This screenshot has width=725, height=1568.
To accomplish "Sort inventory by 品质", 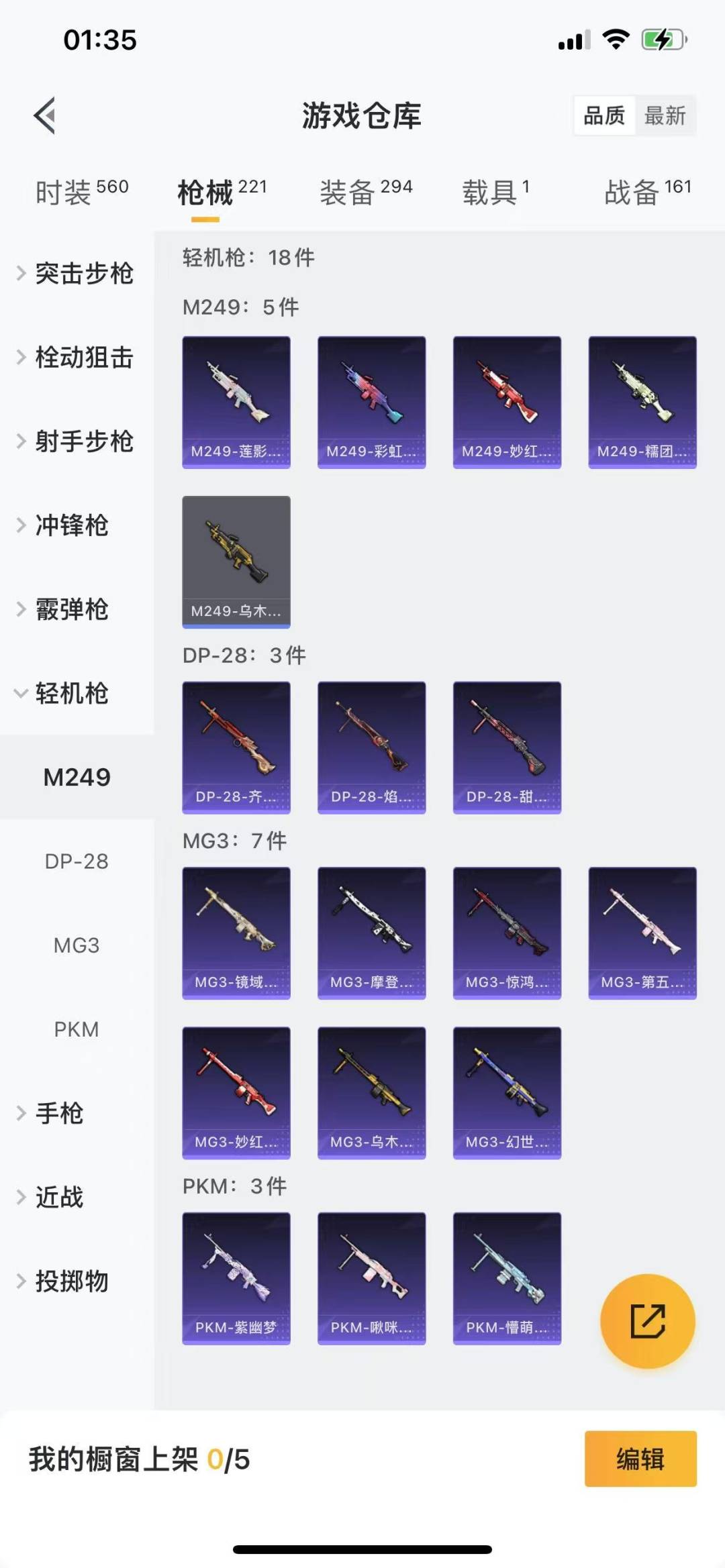I will click(604, 116).
